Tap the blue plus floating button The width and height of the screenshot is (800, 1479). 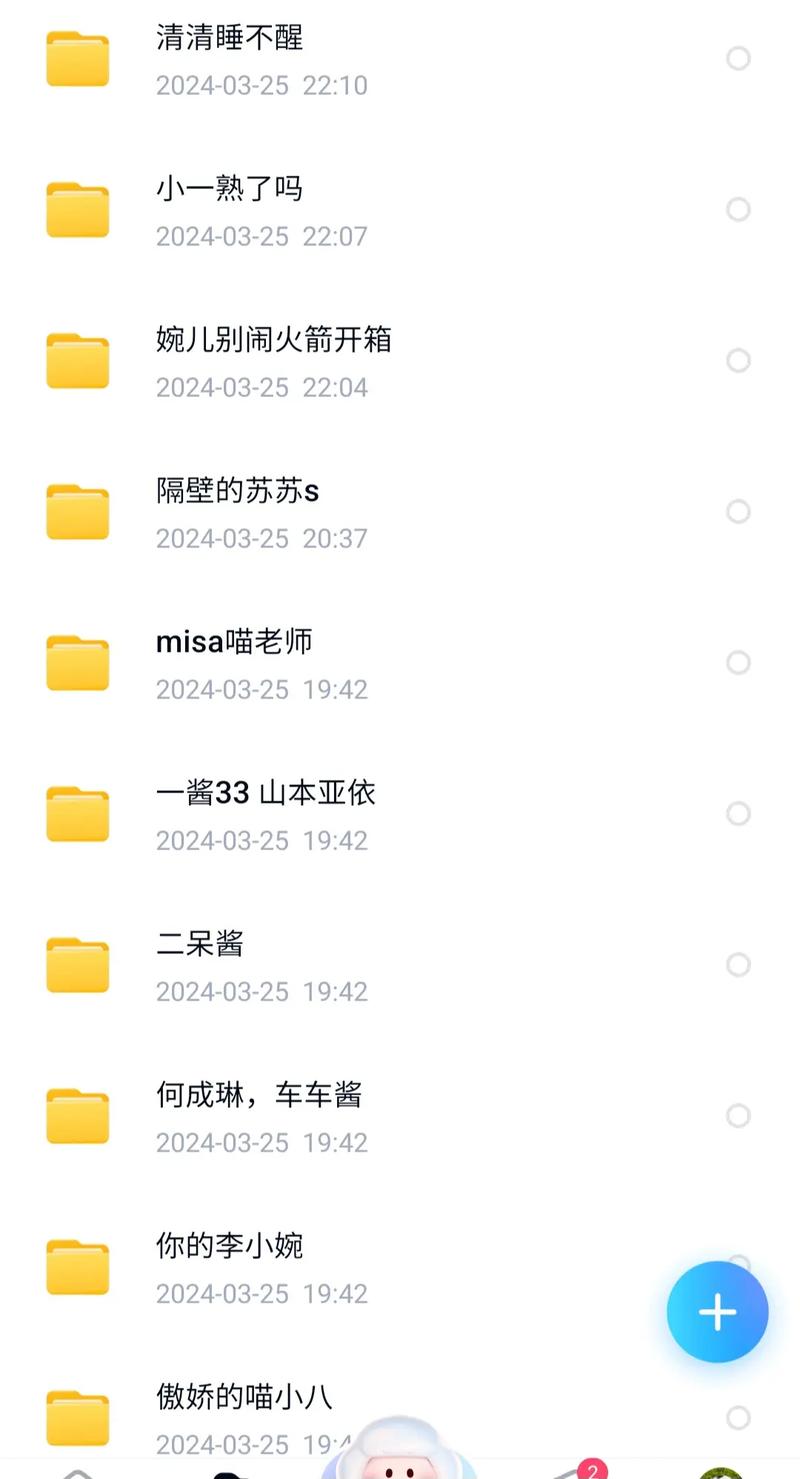[717, 1312]
